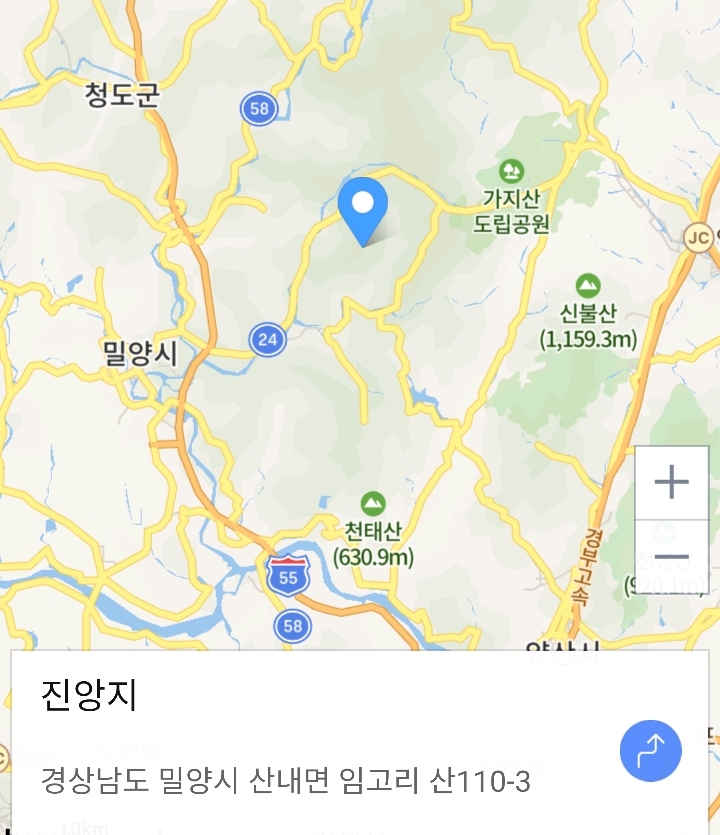The height and width of the screenshot is (835, 720).
Task: Select the JC junction badge on right edge
Action: pos(697,237)
